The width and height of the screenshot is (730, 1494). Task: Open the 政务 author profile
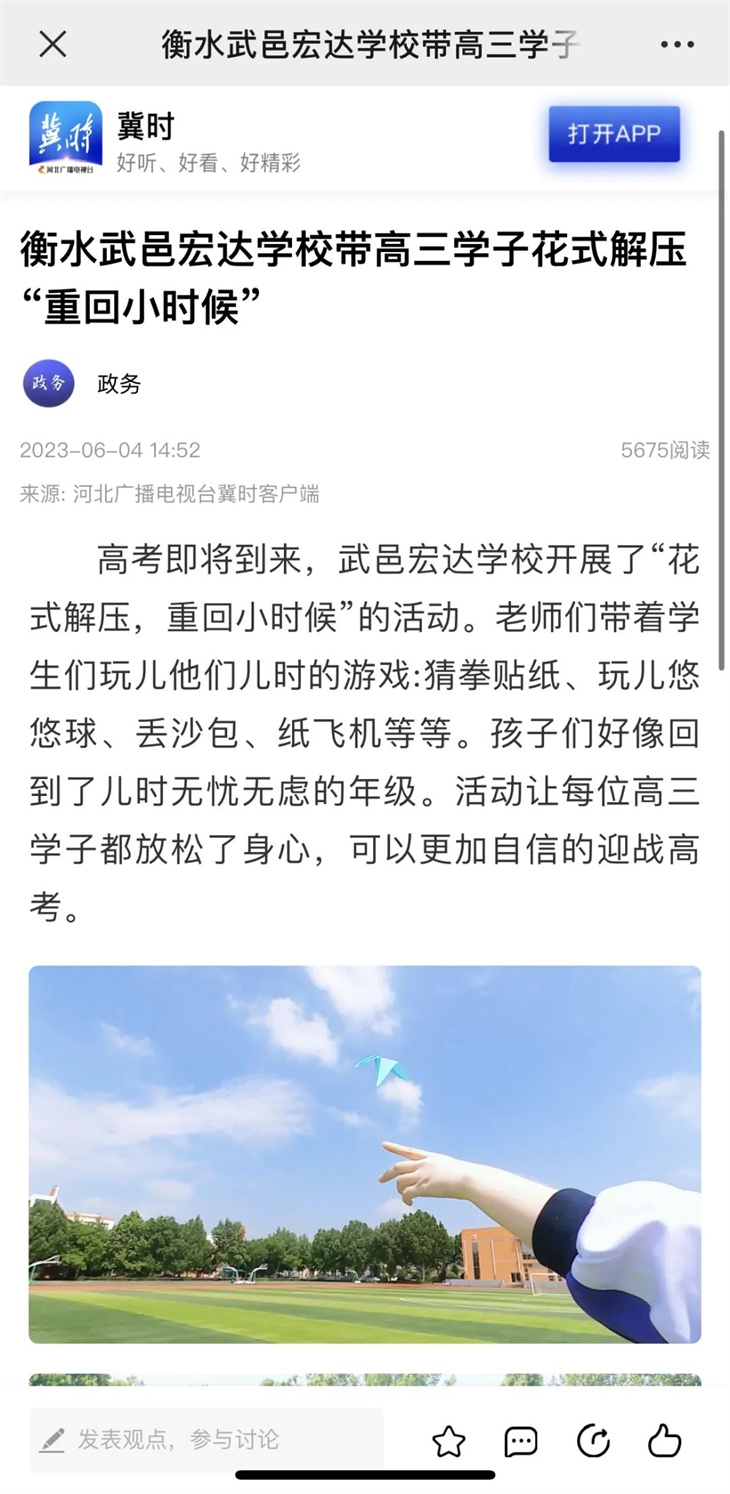click(x=49, y=383)
